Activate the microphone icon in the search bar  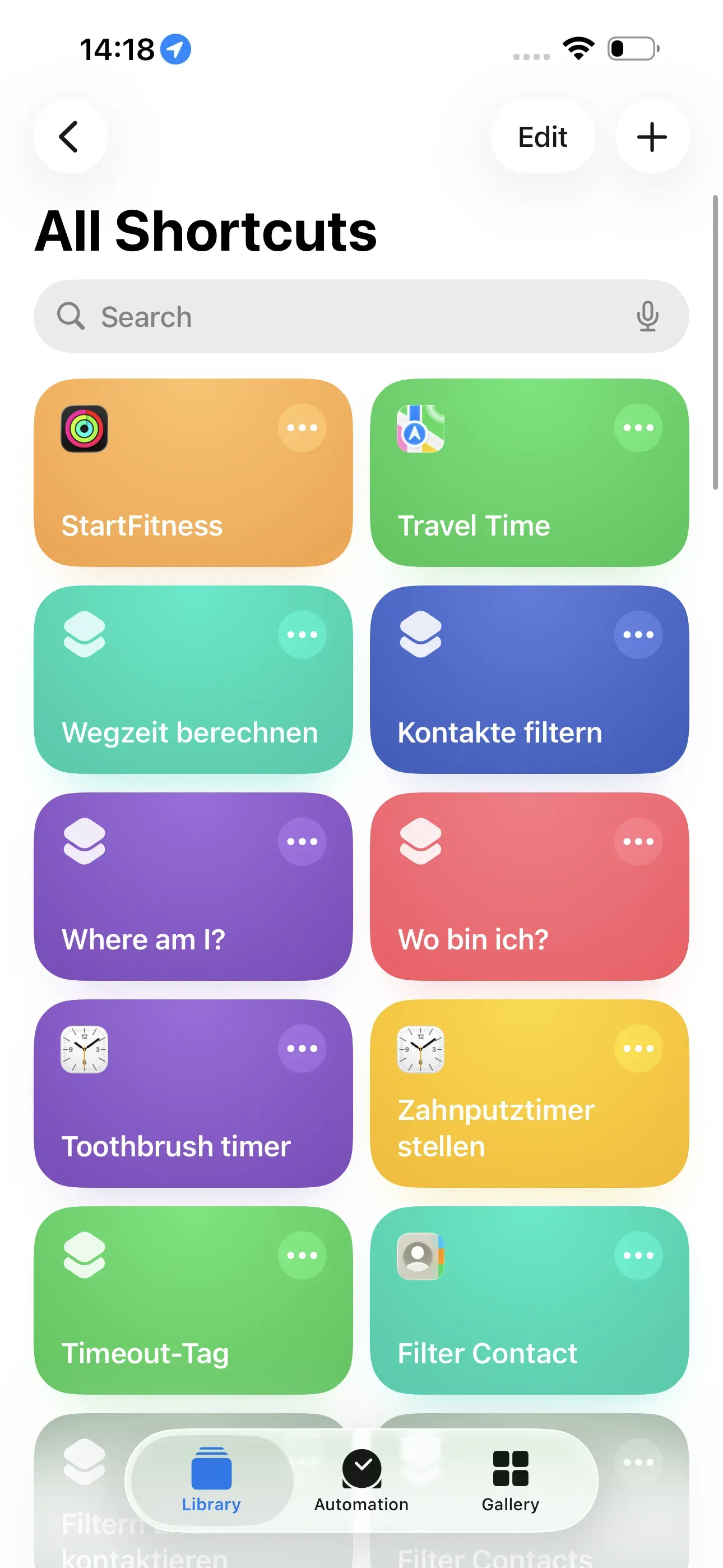point(647,316)
